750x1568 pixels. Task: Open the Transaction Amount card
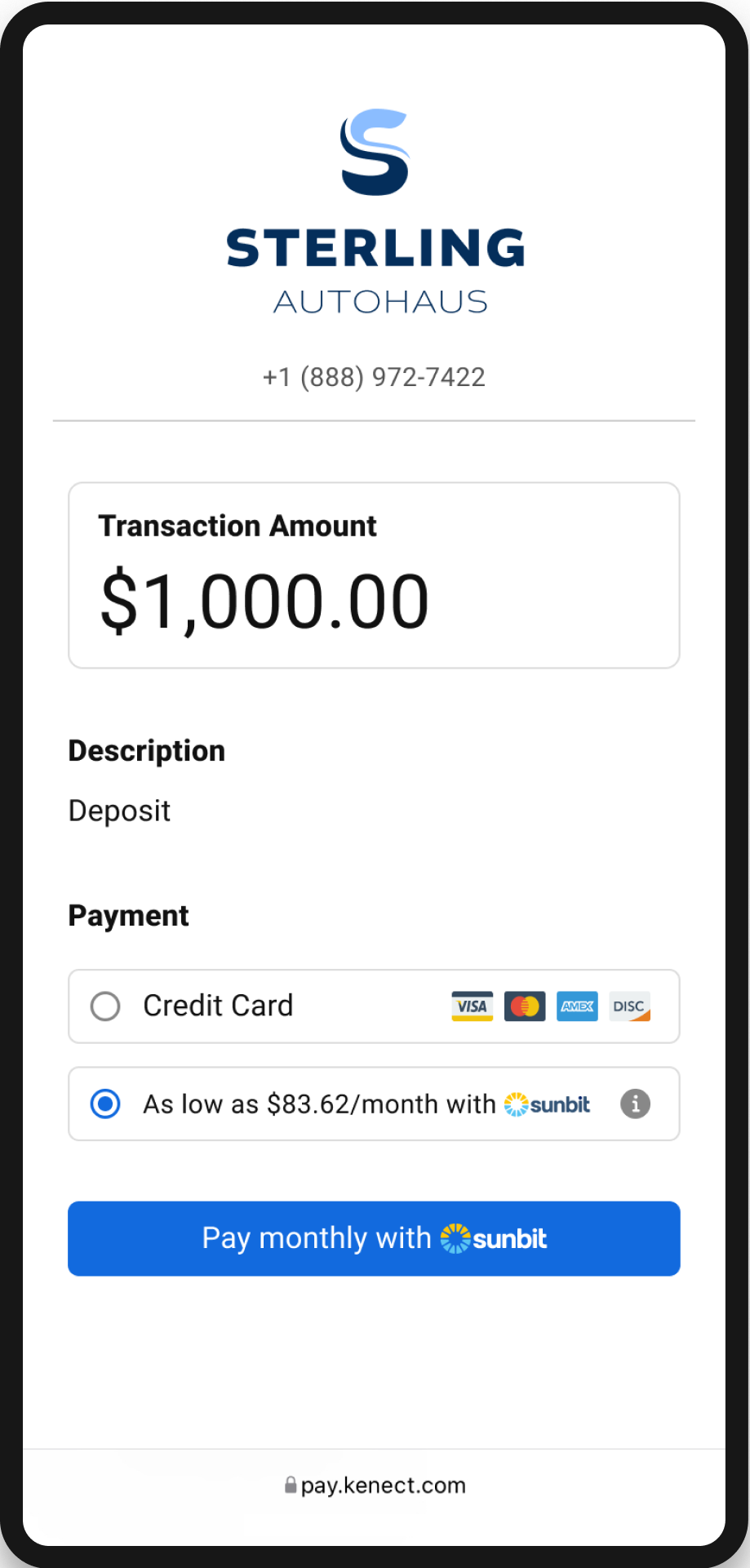point(374,575)
